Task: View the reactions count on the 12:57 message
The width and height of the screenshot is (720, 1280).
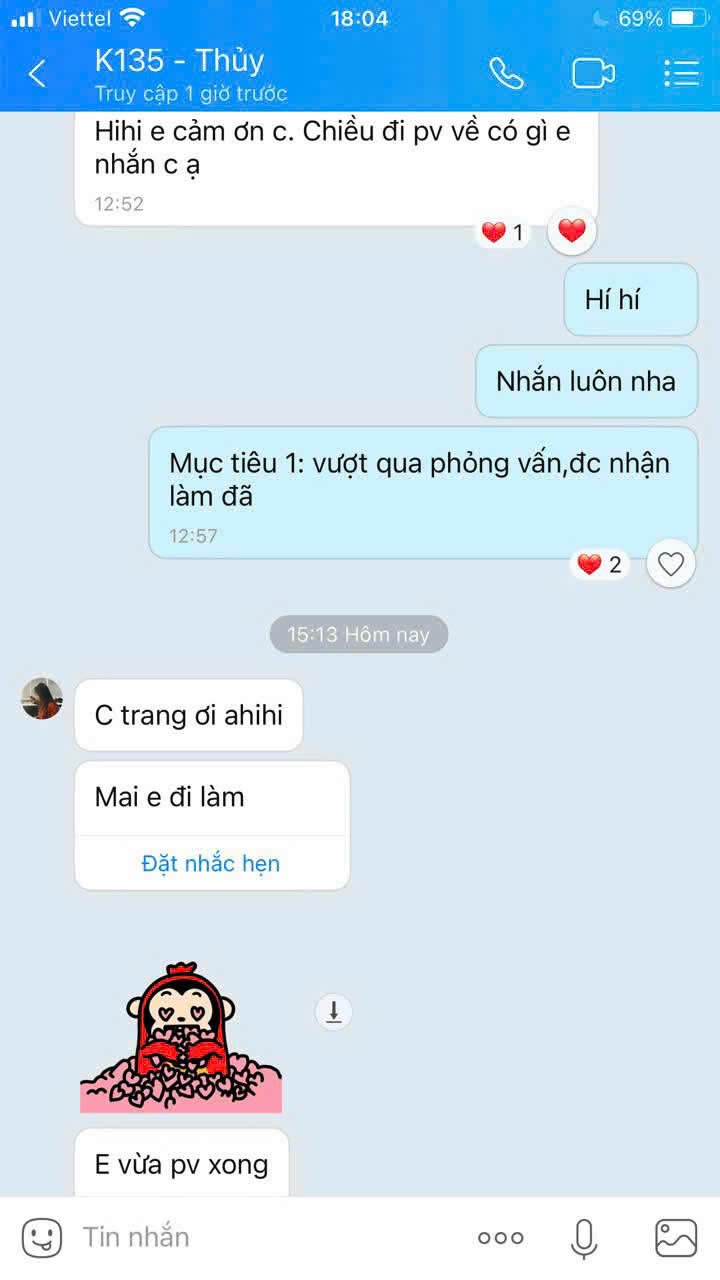Action: click(600, 565)
